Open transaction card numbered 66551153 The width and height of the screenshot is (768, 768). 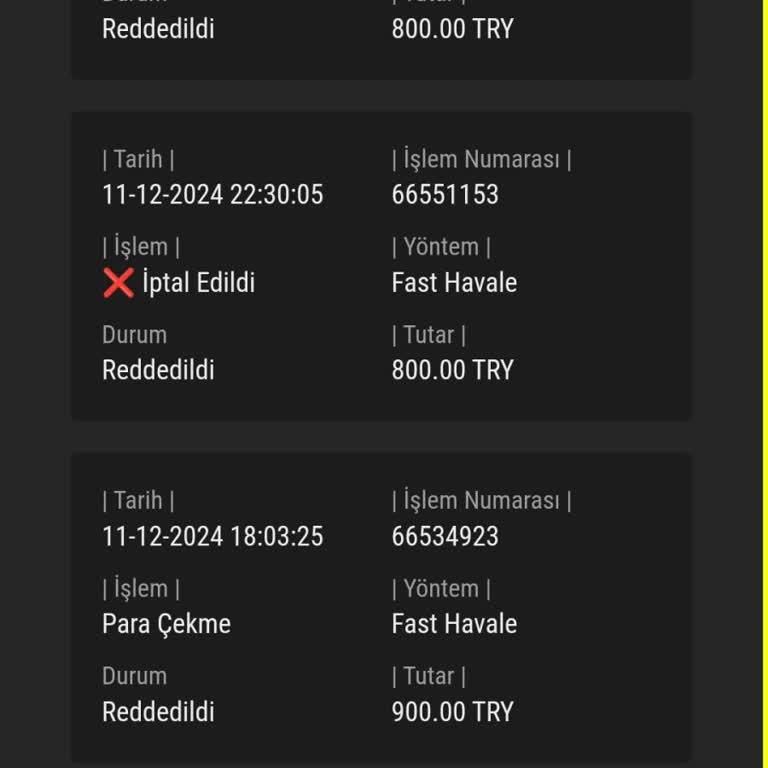[380, 266]
